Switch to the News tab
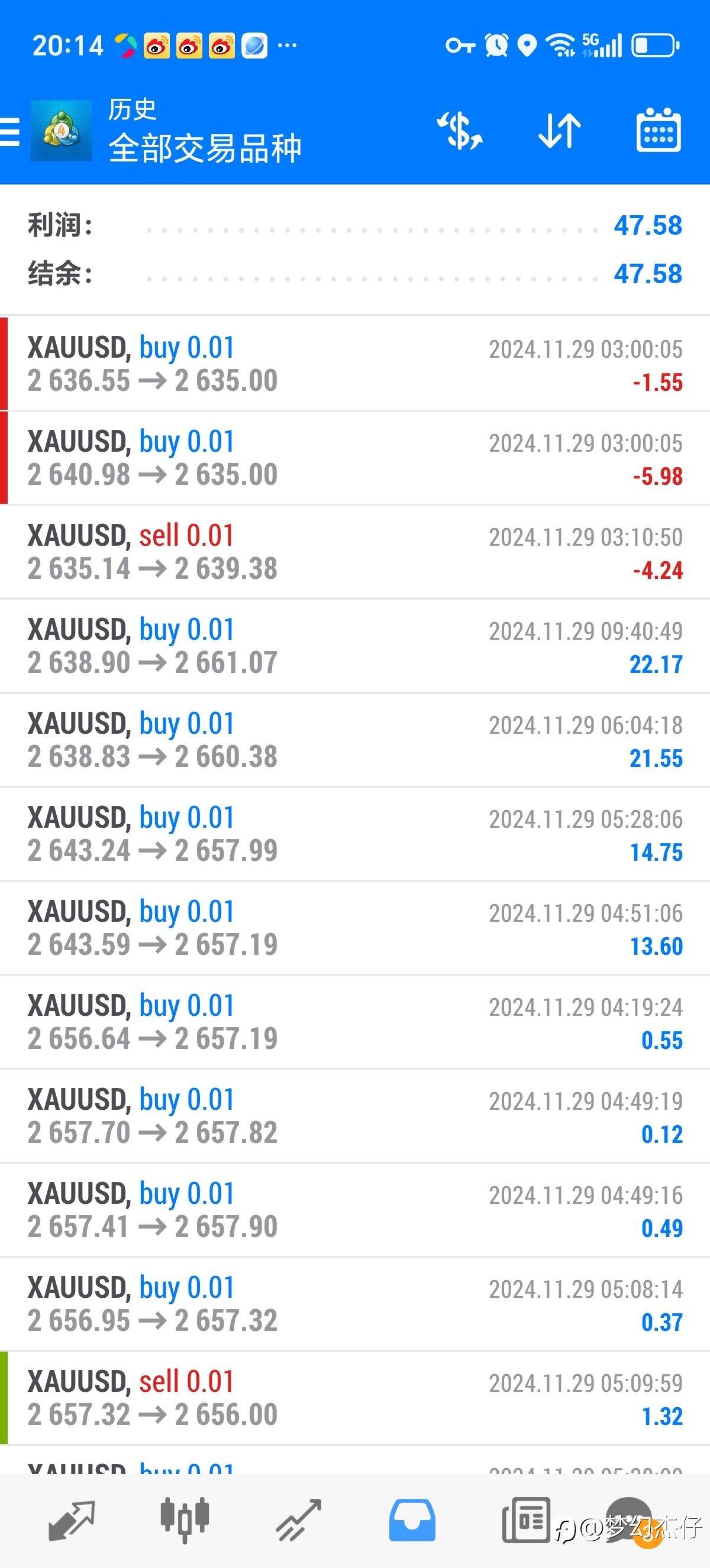This screenshot has width=710, height=1568. point(525,1521)
